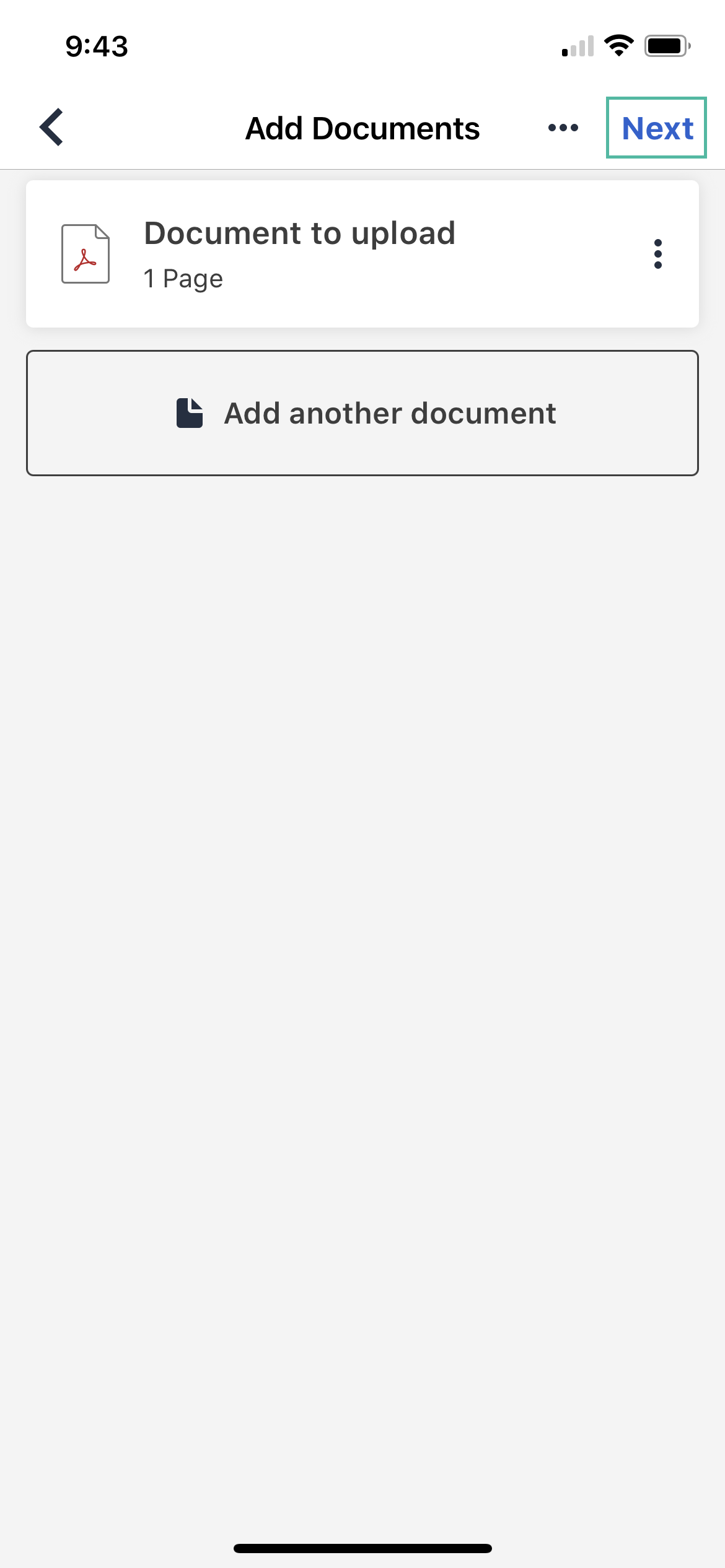Click the Document to upload title text
The height and width of the screenshot is (1568, 725).
299,233
